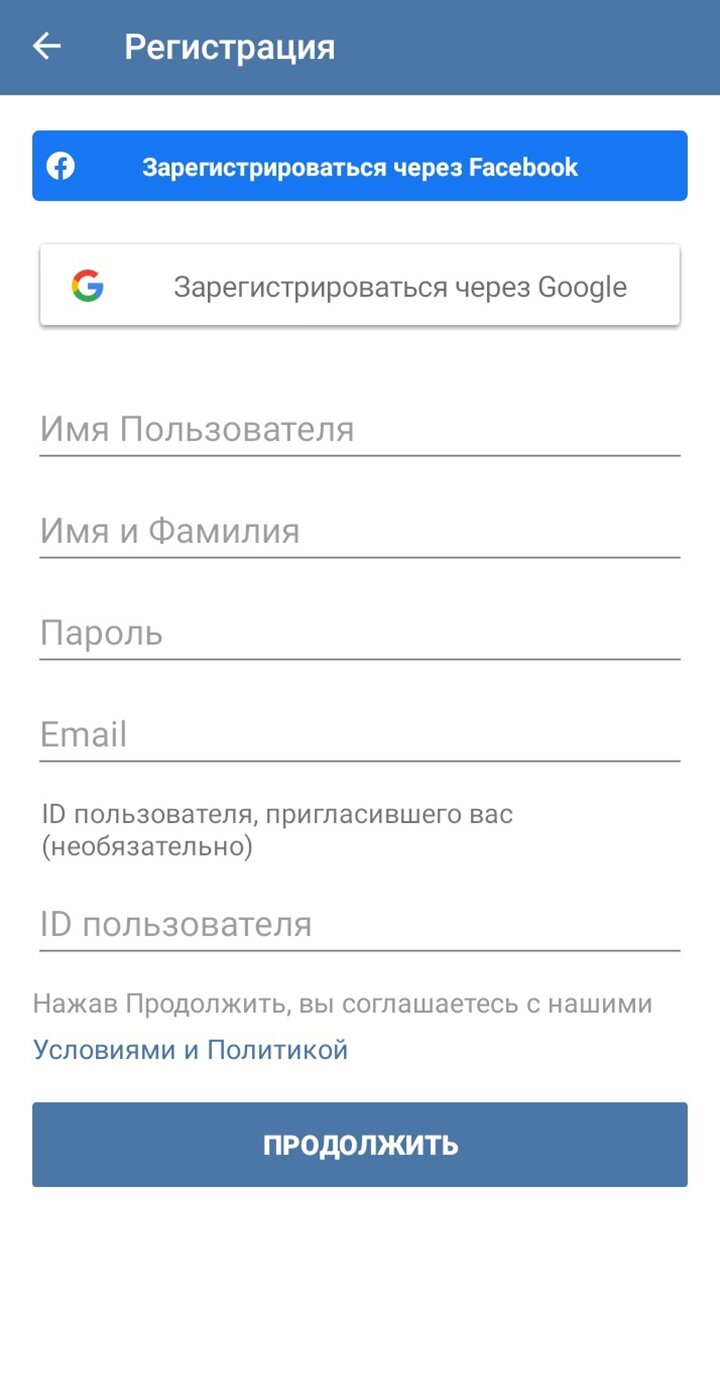720x1400 pixels.
Task: Go back from the Регистрация screen
Action: (x=47, y=47)
